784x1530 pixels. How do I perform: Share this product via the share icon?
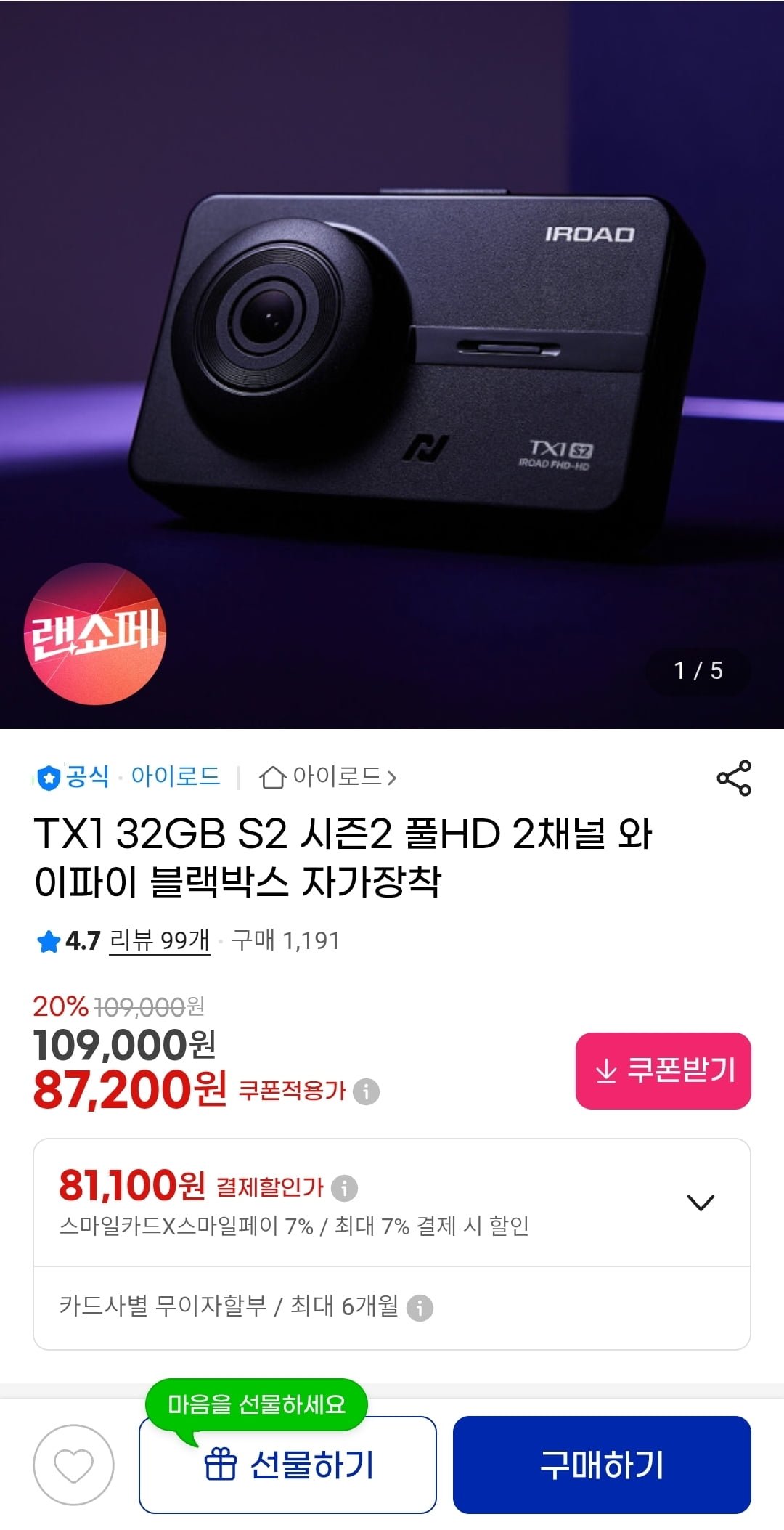pyautogui.click(x=733, y=778)
